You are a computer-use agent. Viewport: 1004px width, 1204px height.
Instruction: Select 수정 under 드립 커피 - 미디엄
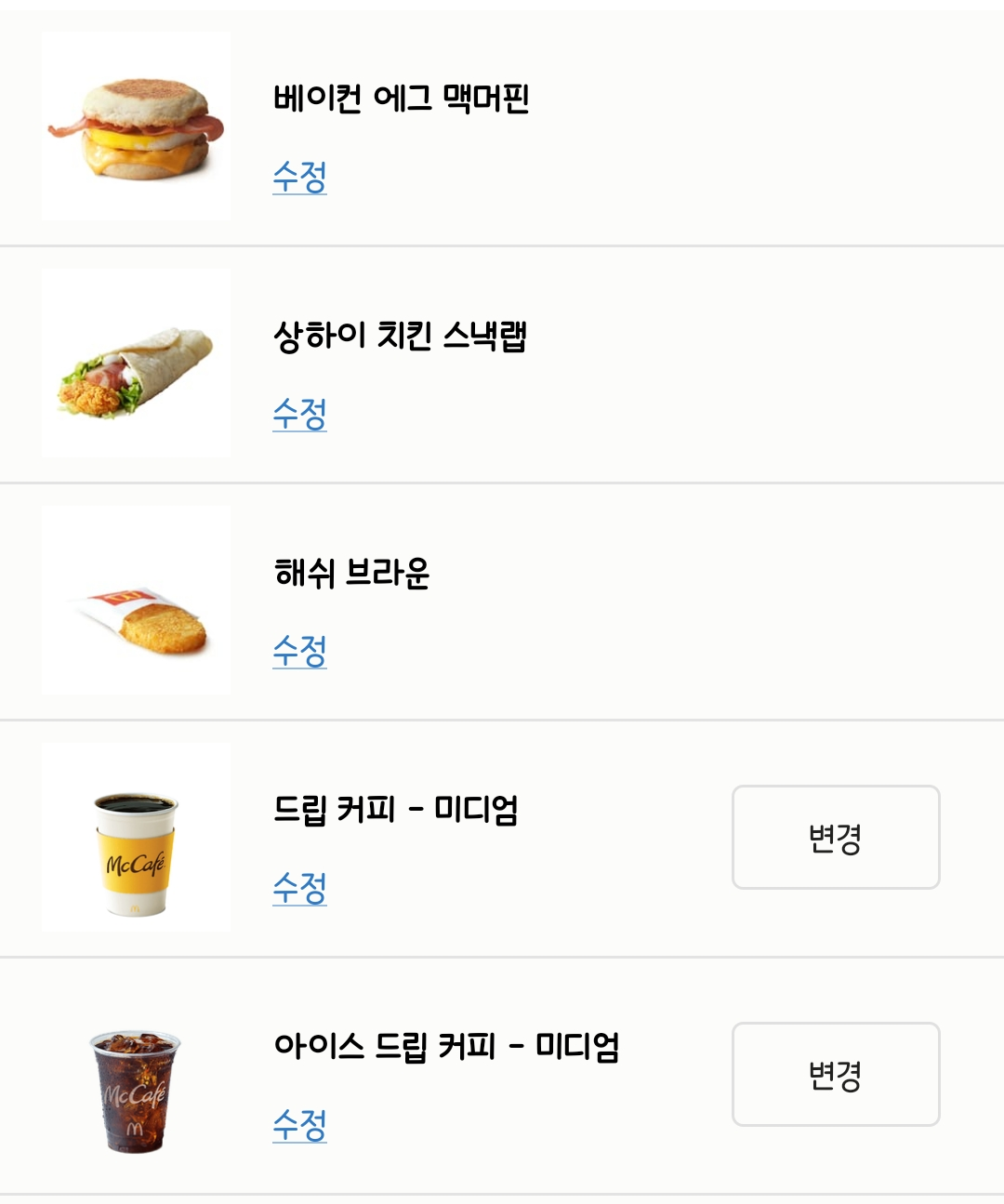click(x=299, y=888)
